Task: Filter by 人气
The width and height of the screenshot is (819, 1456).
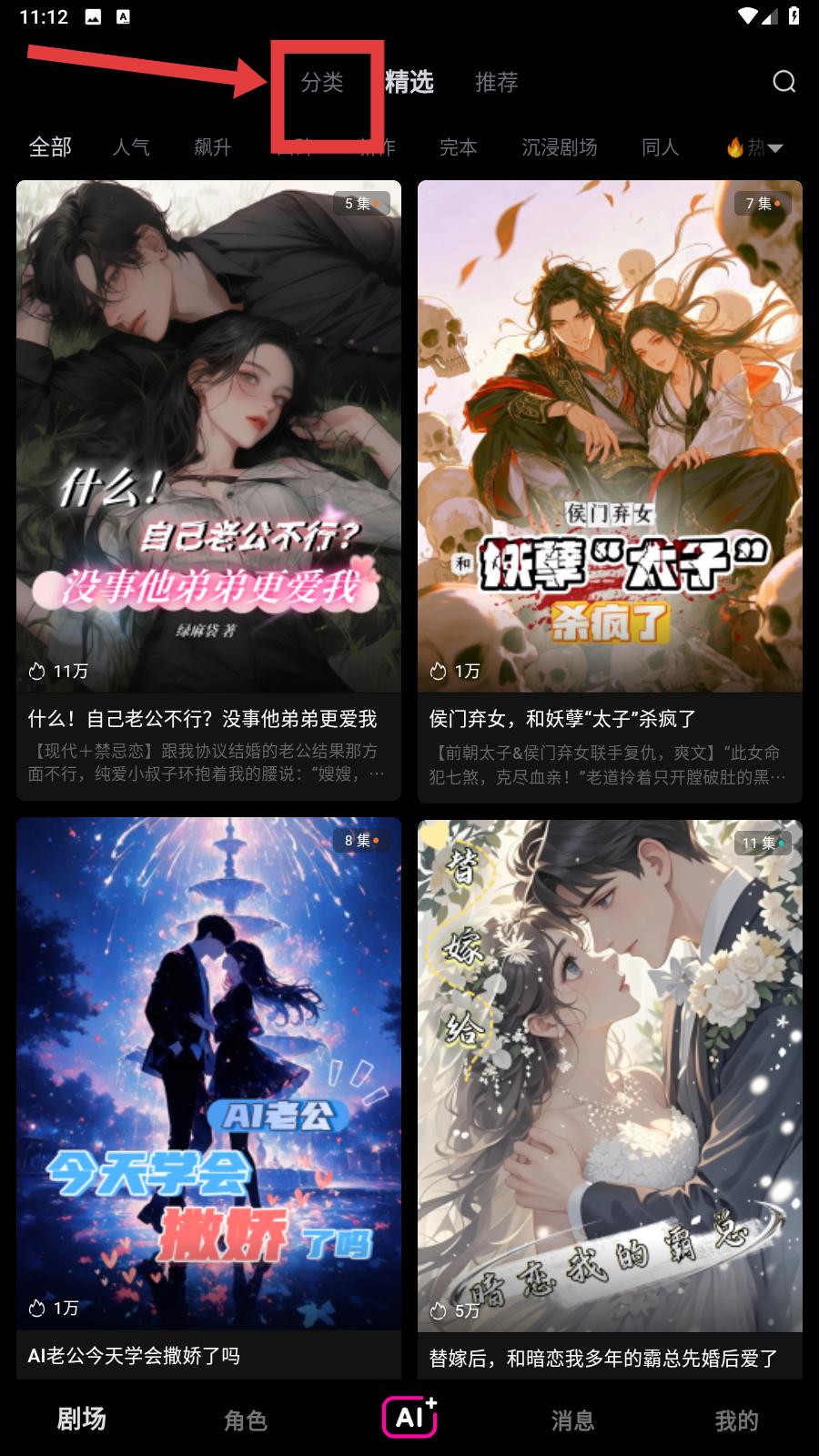Action: [131, 147]
